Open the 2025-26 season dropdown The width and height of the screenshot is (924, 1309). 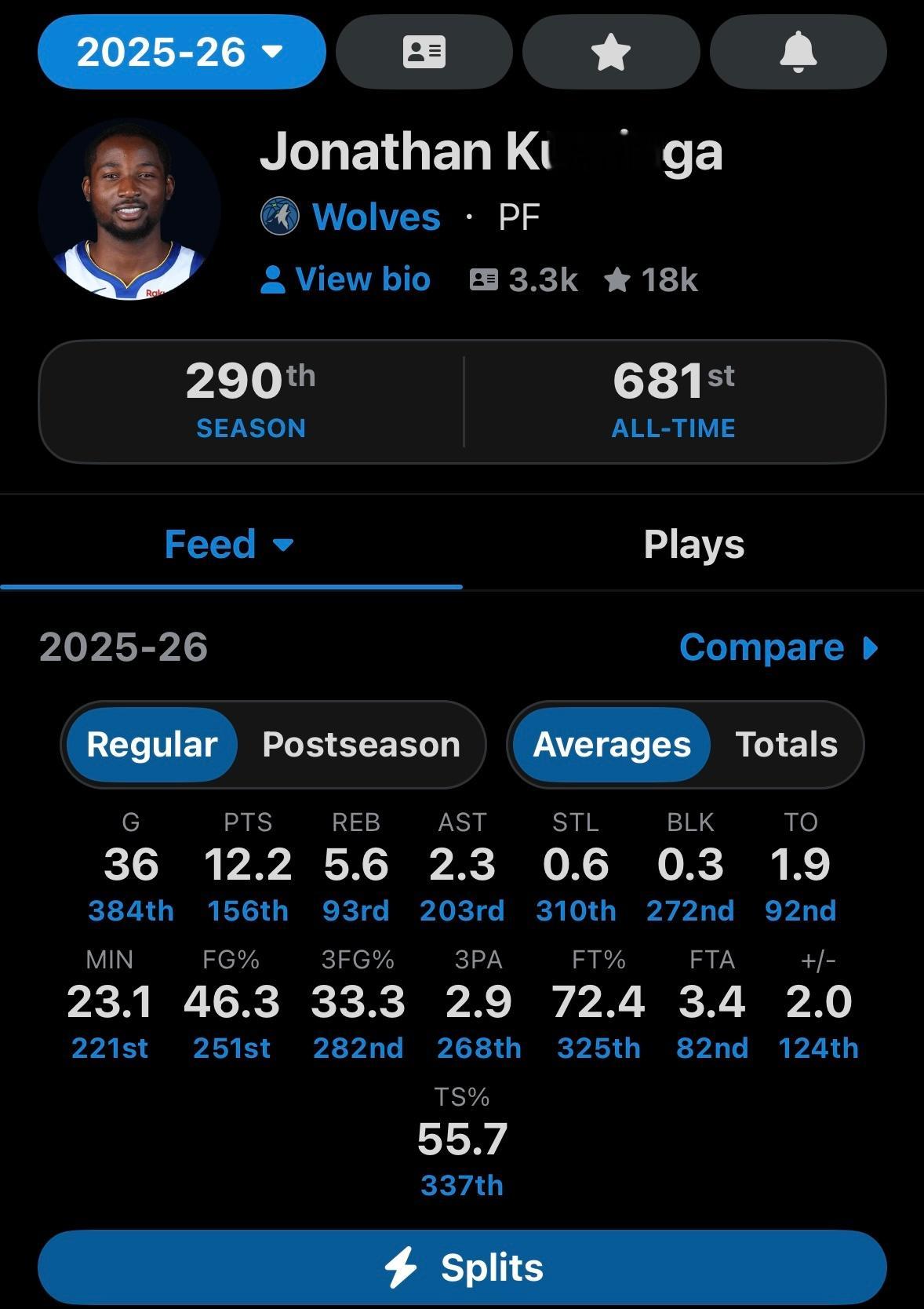(181, 52)
